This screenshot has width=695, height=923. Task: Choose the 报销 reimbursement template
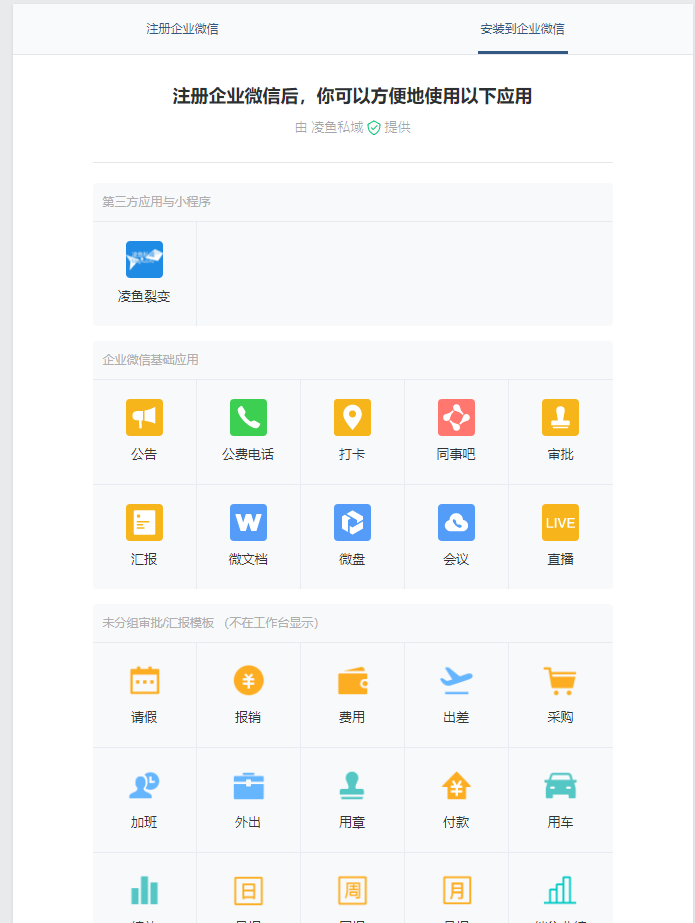pyautogui.click(x=248, y=693)
